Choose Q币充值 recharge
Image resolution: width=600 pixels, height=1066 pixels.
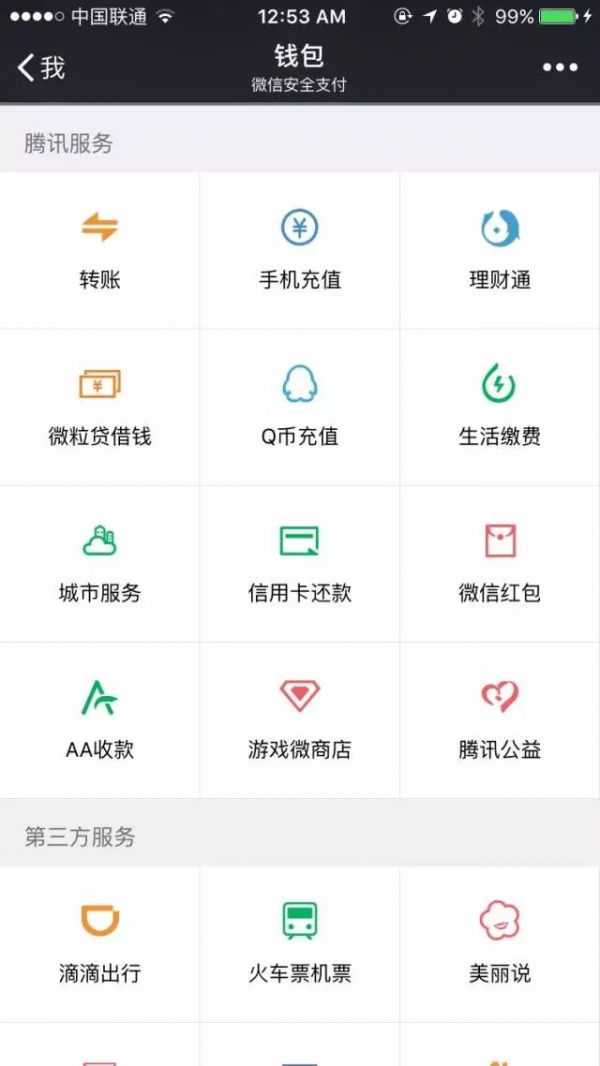click(x=300, y=407)
